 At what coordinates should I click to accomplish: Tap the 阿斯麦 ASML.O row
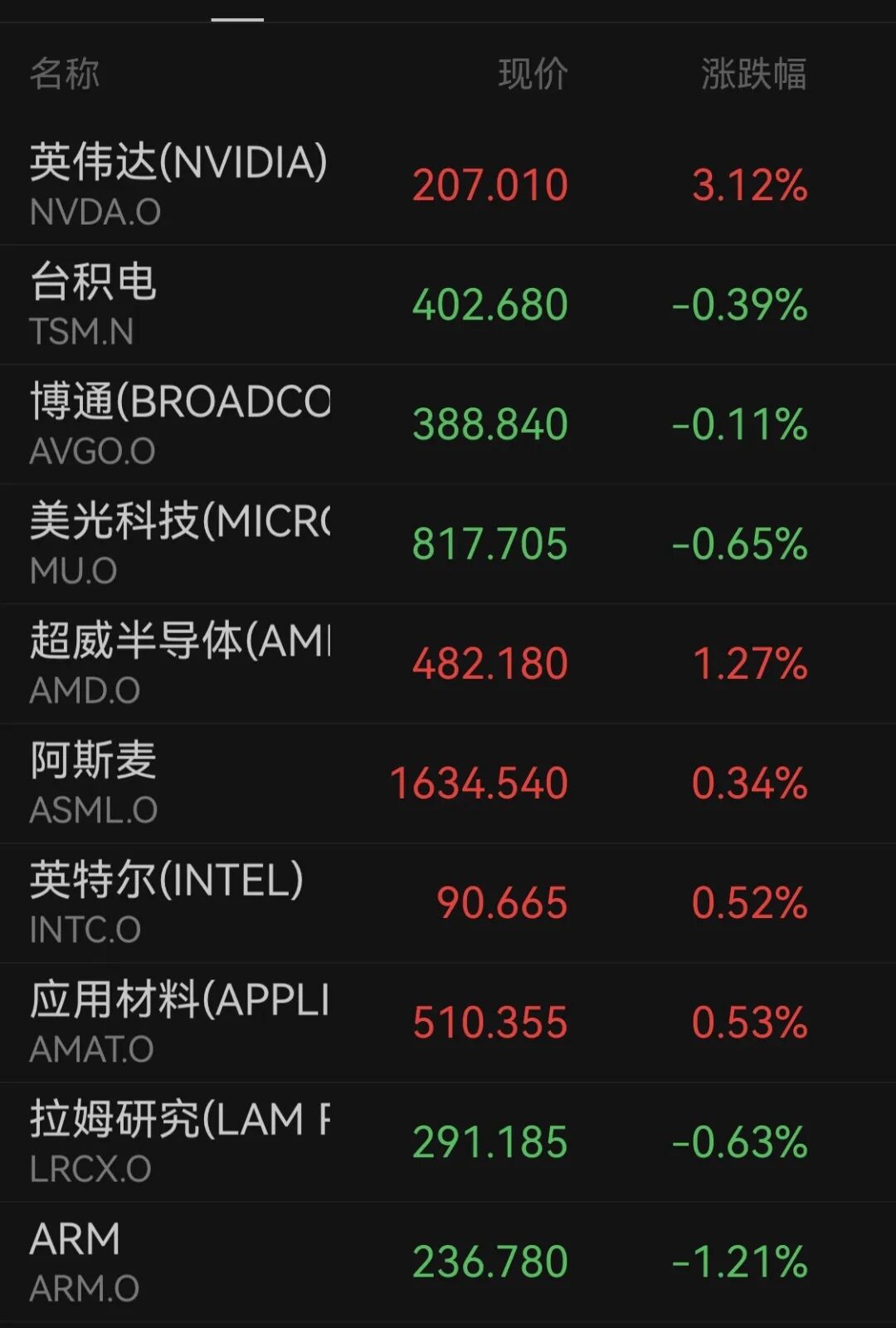[x=448, y=783]
